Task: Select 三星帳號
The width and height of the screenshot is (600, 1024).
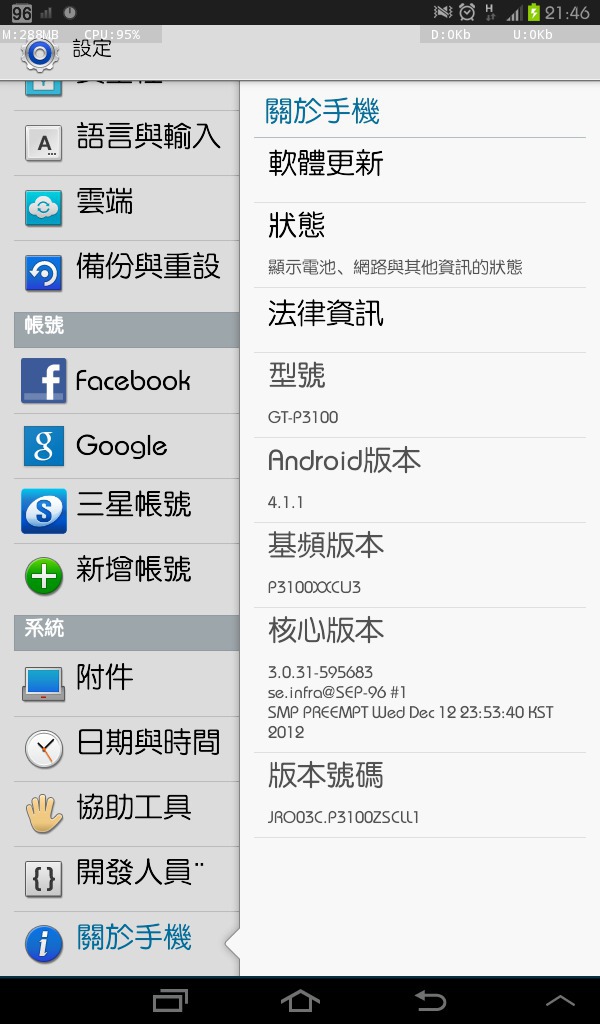Action: (127, 511)
